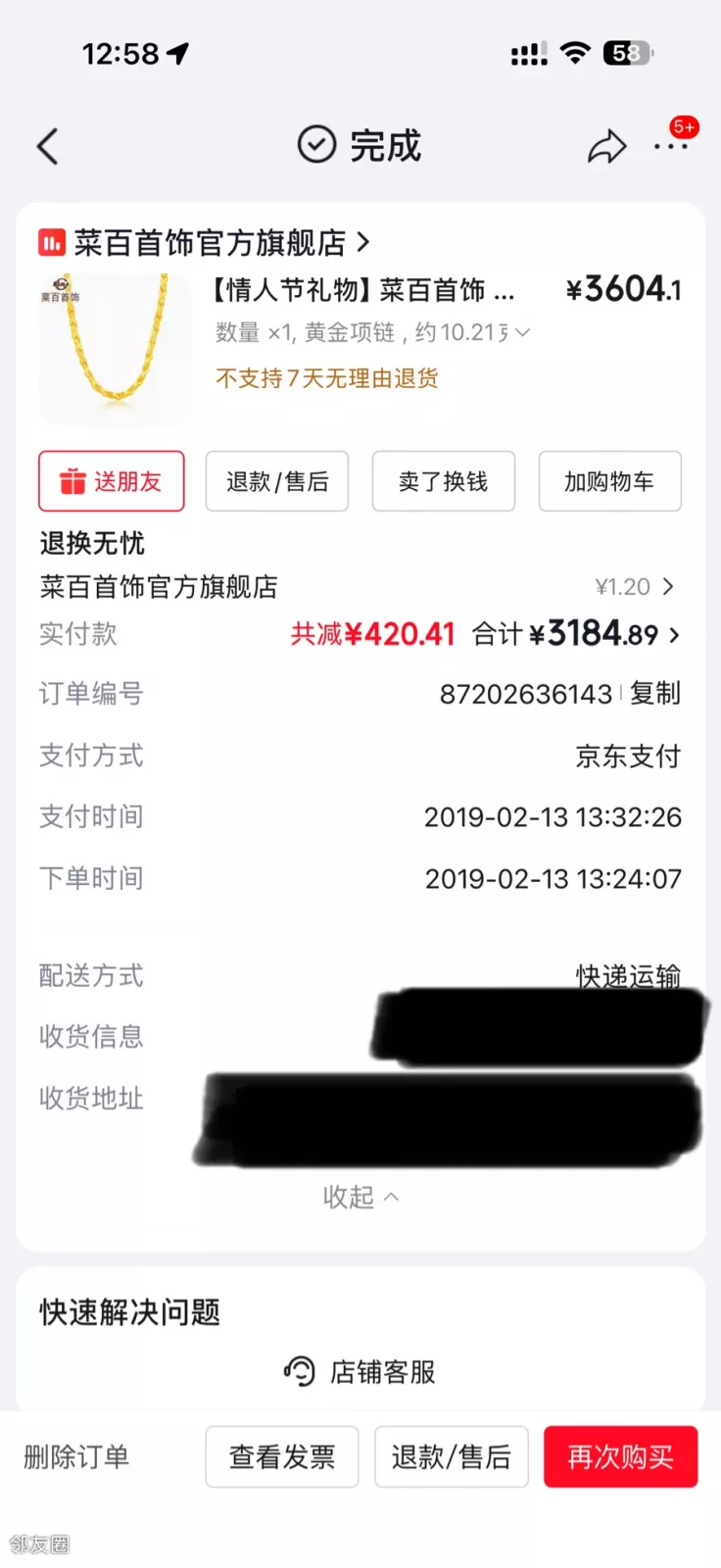
Task: Tap 退款/售后 under the product
Action: (277, 481)
